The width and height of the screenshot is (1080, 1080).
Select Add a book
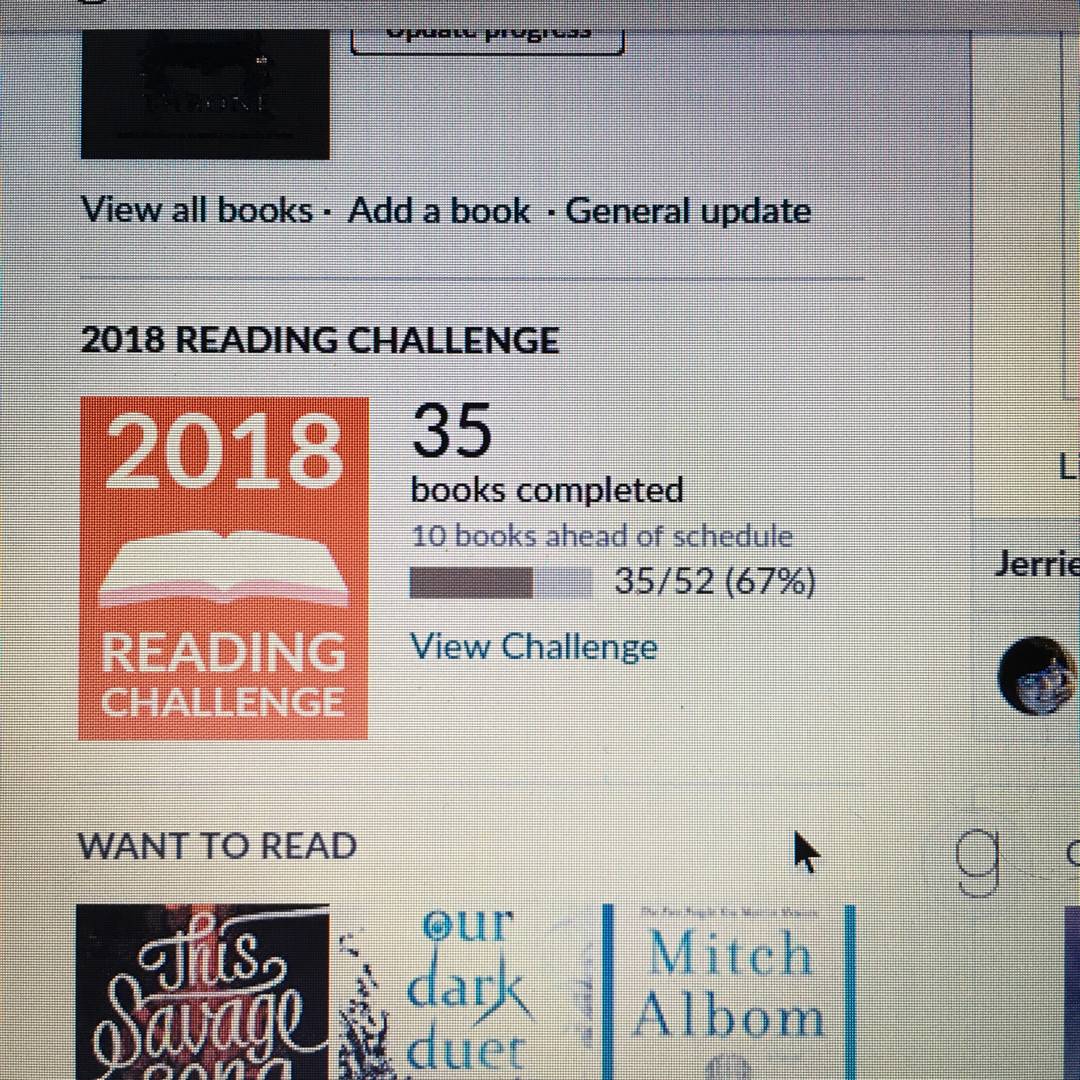point(439,211)
